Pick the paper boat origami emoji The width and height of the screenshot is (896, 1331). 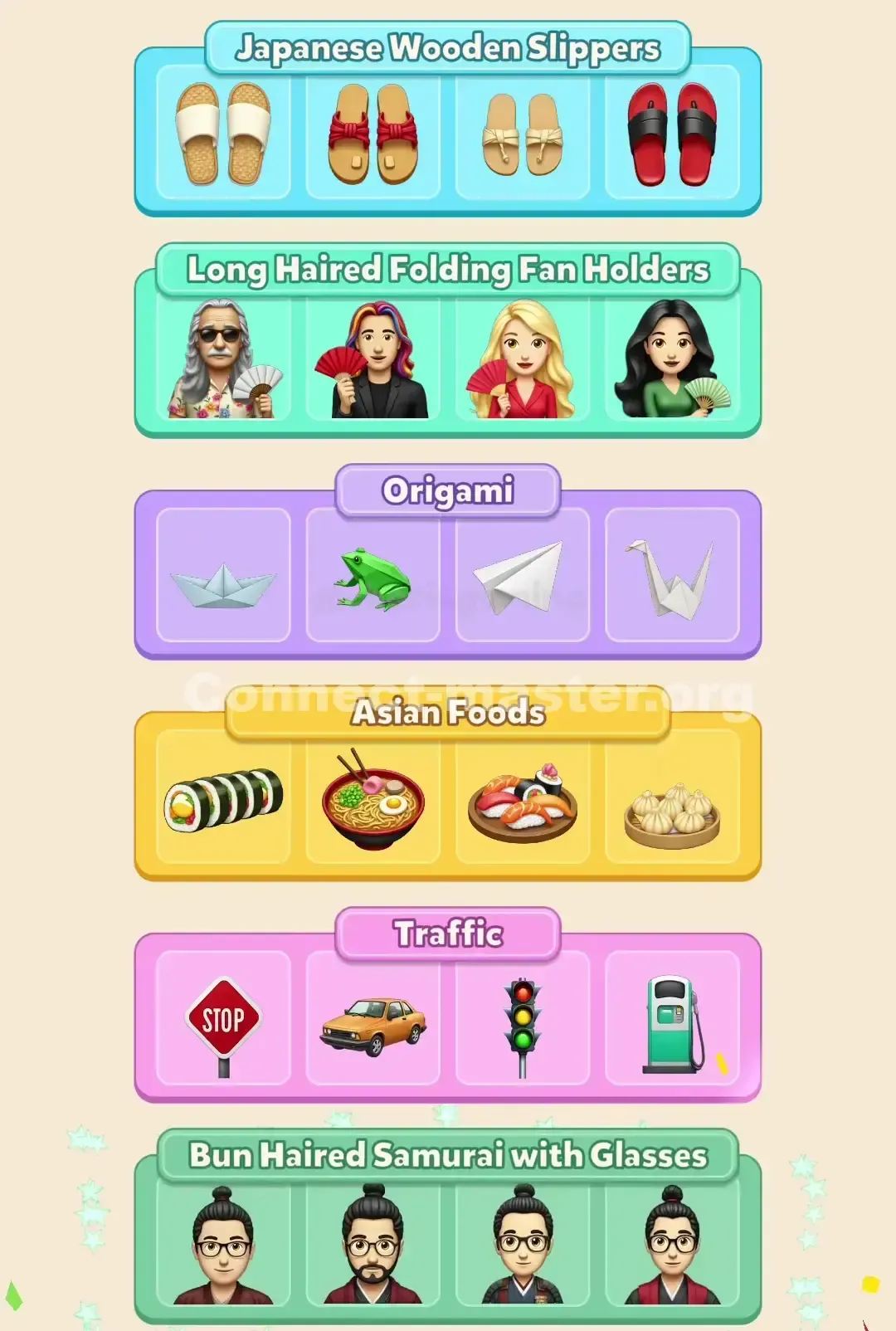point(222,581)
